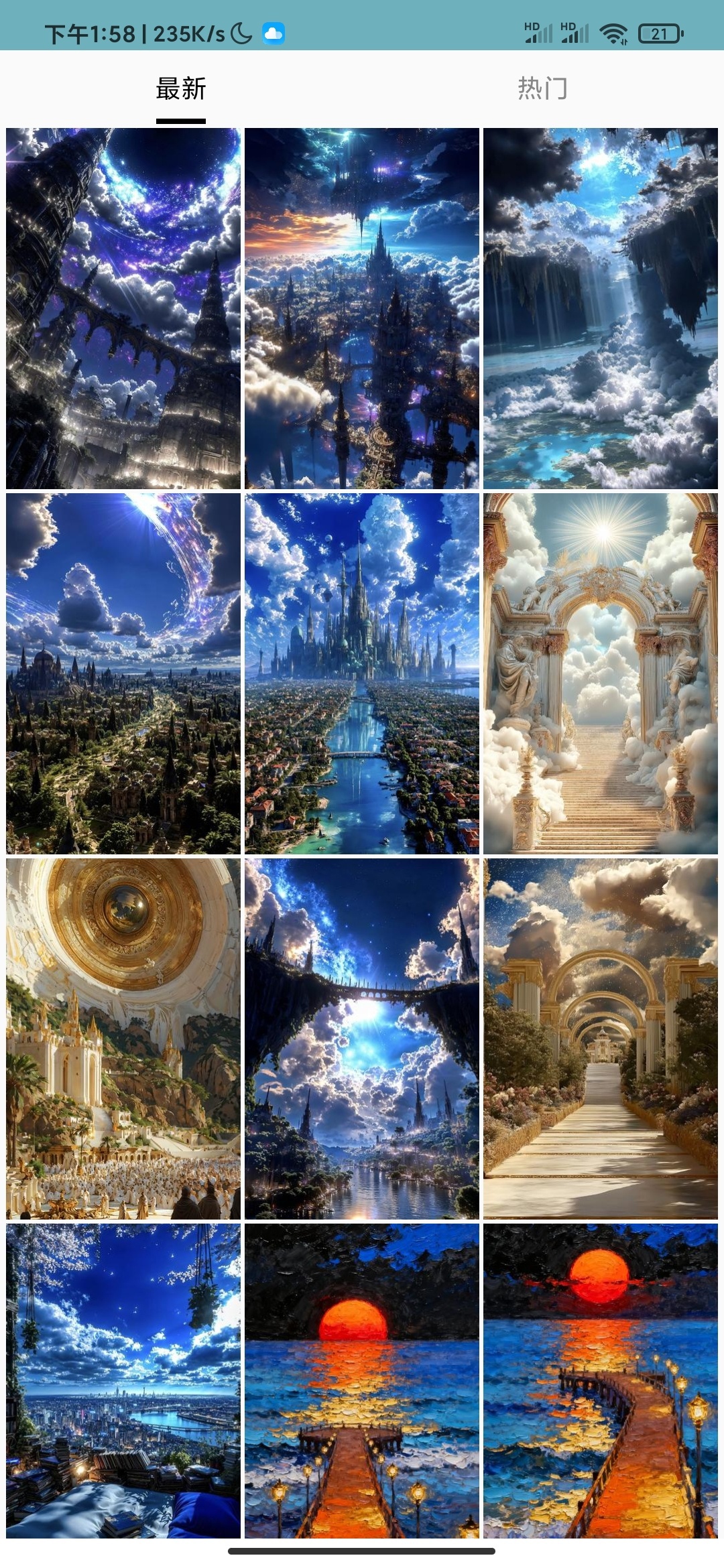This screenshot has height=1568, width=724.
Task: Switch to the 热门 tab
Action: click(x=542, y=88)
